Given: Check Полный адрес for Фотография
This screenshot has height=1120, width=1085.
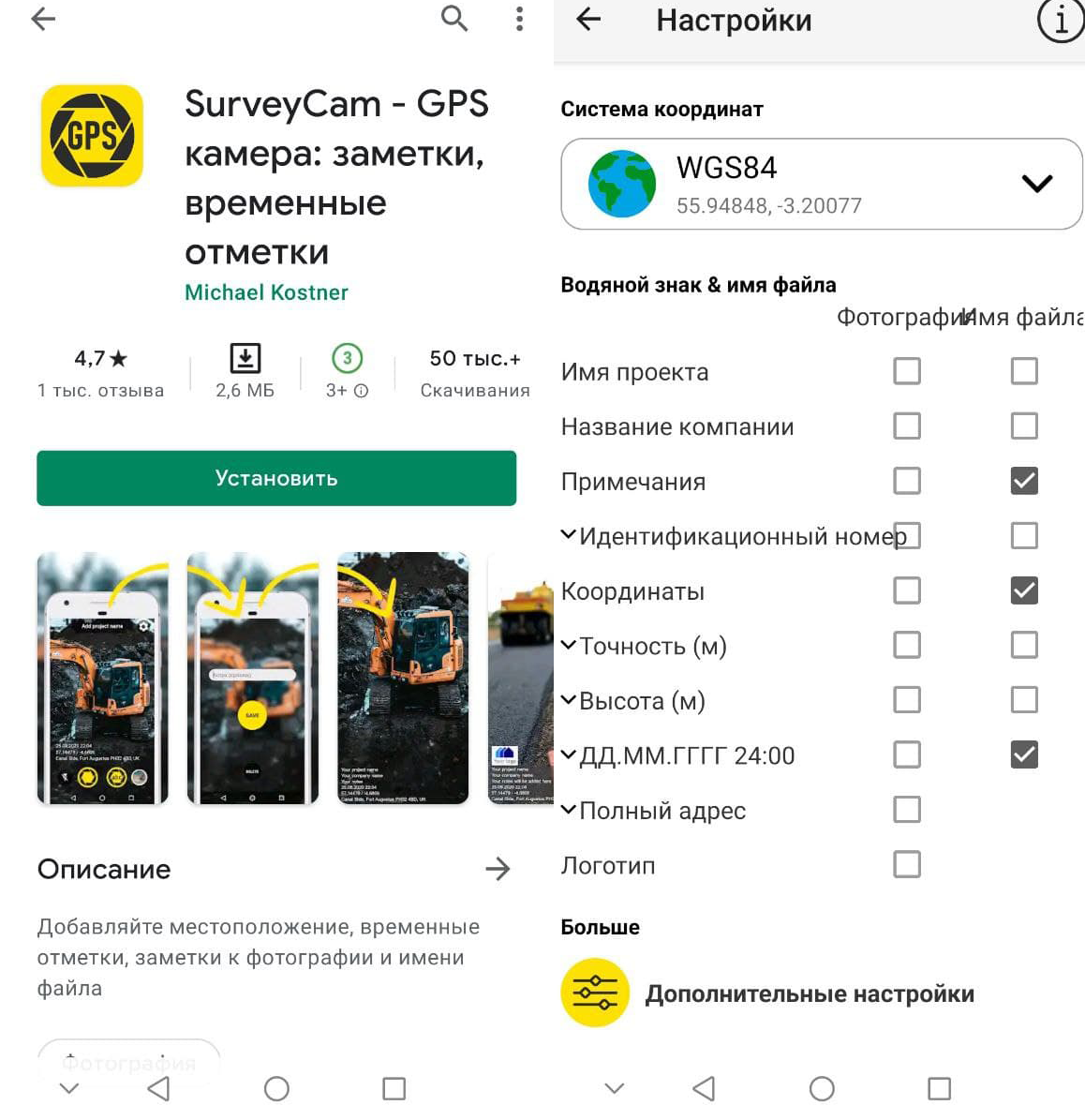Looking at the screenshot, I should (907, 810).
